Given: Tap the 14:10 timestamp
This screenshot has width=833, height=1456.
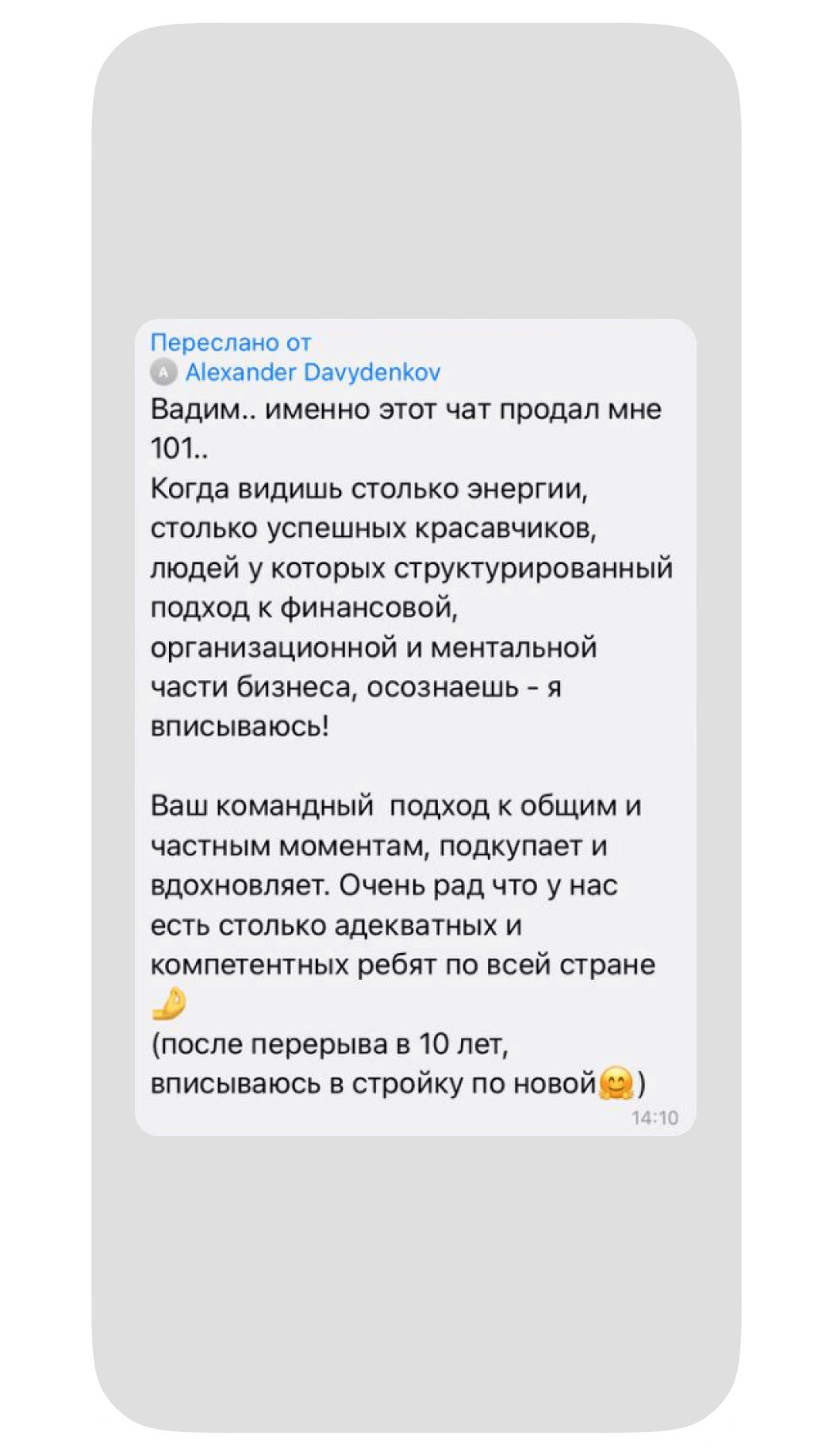Looking at the screenshot, I should point(655,1116).
